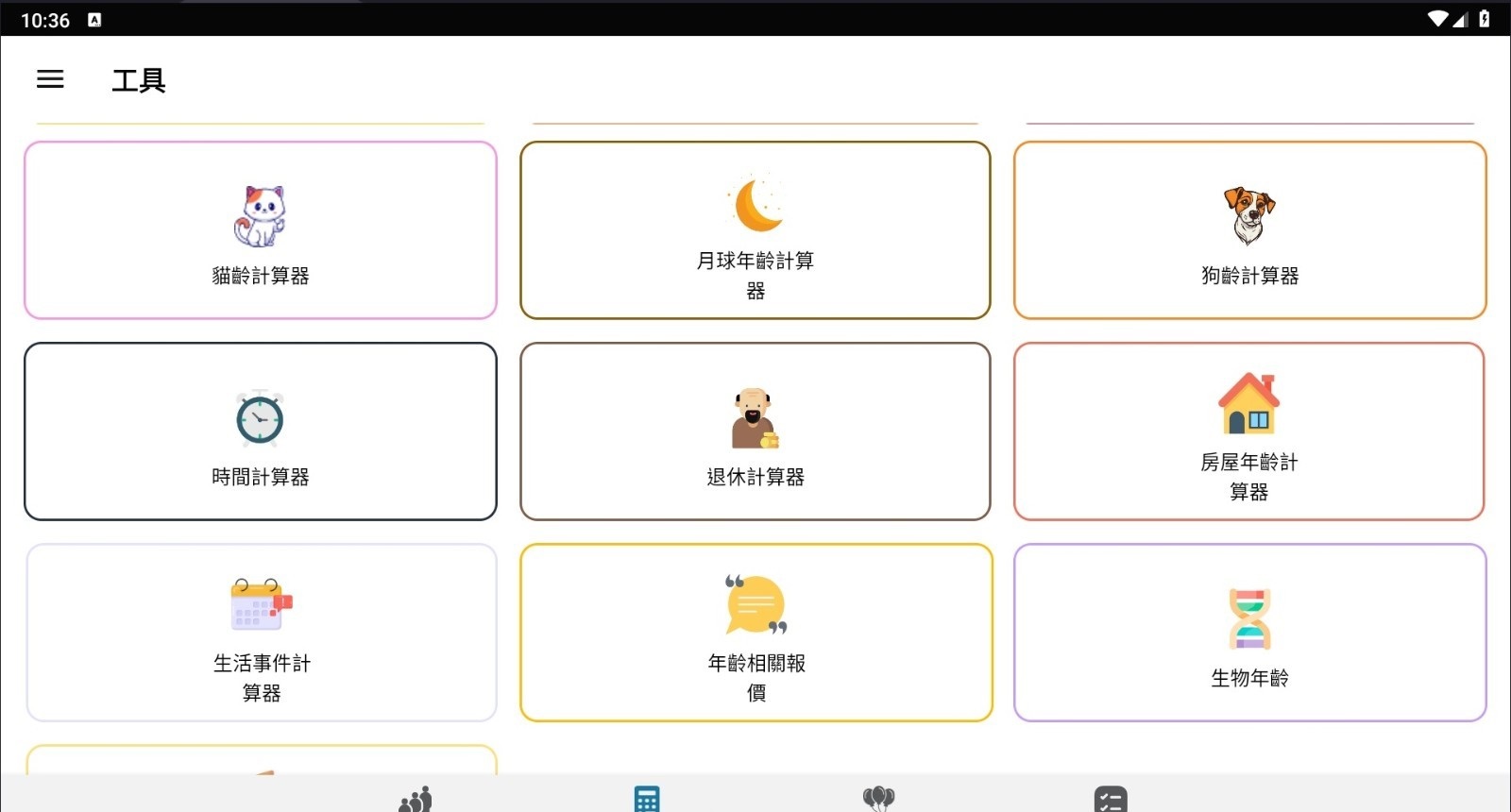Switch to the people group tab

[x=416, y=799]
